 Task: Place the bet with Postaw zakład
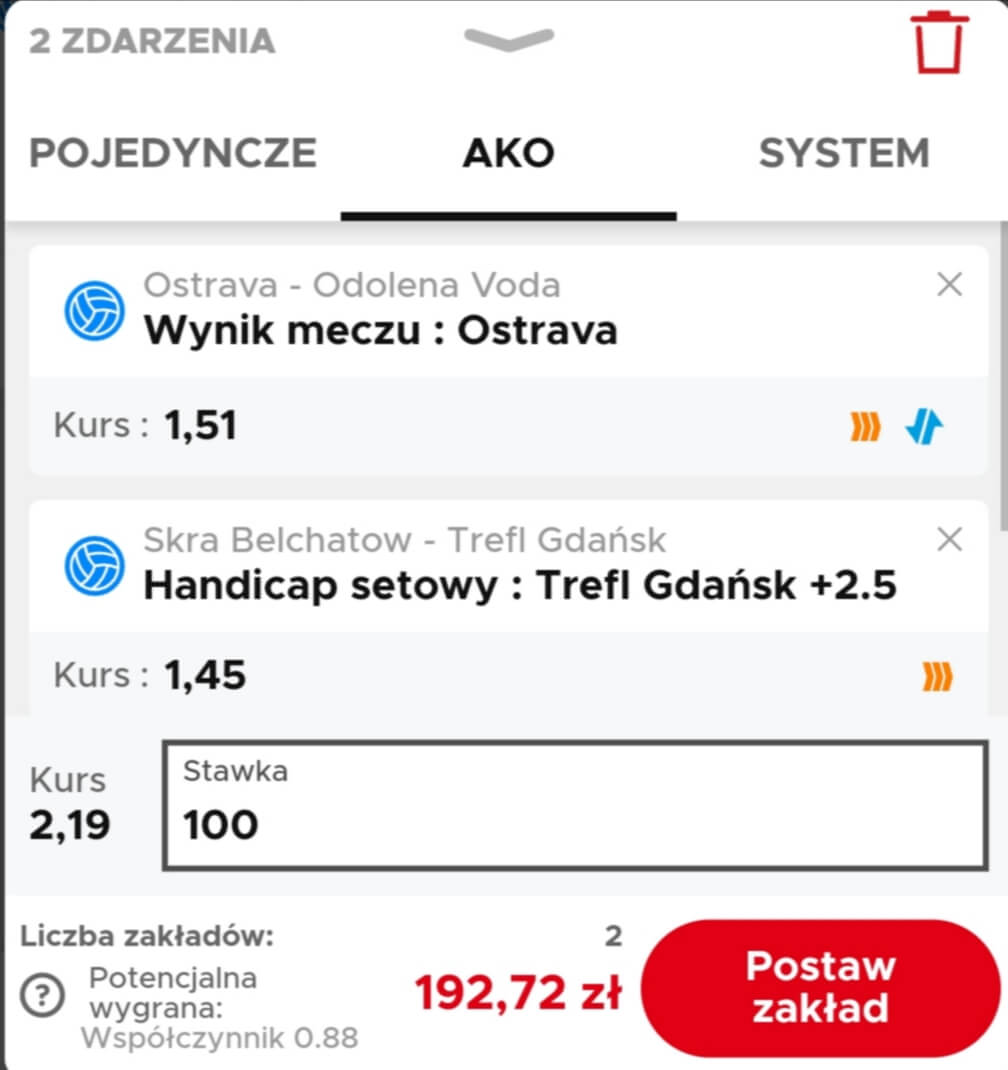coord(820,988)
